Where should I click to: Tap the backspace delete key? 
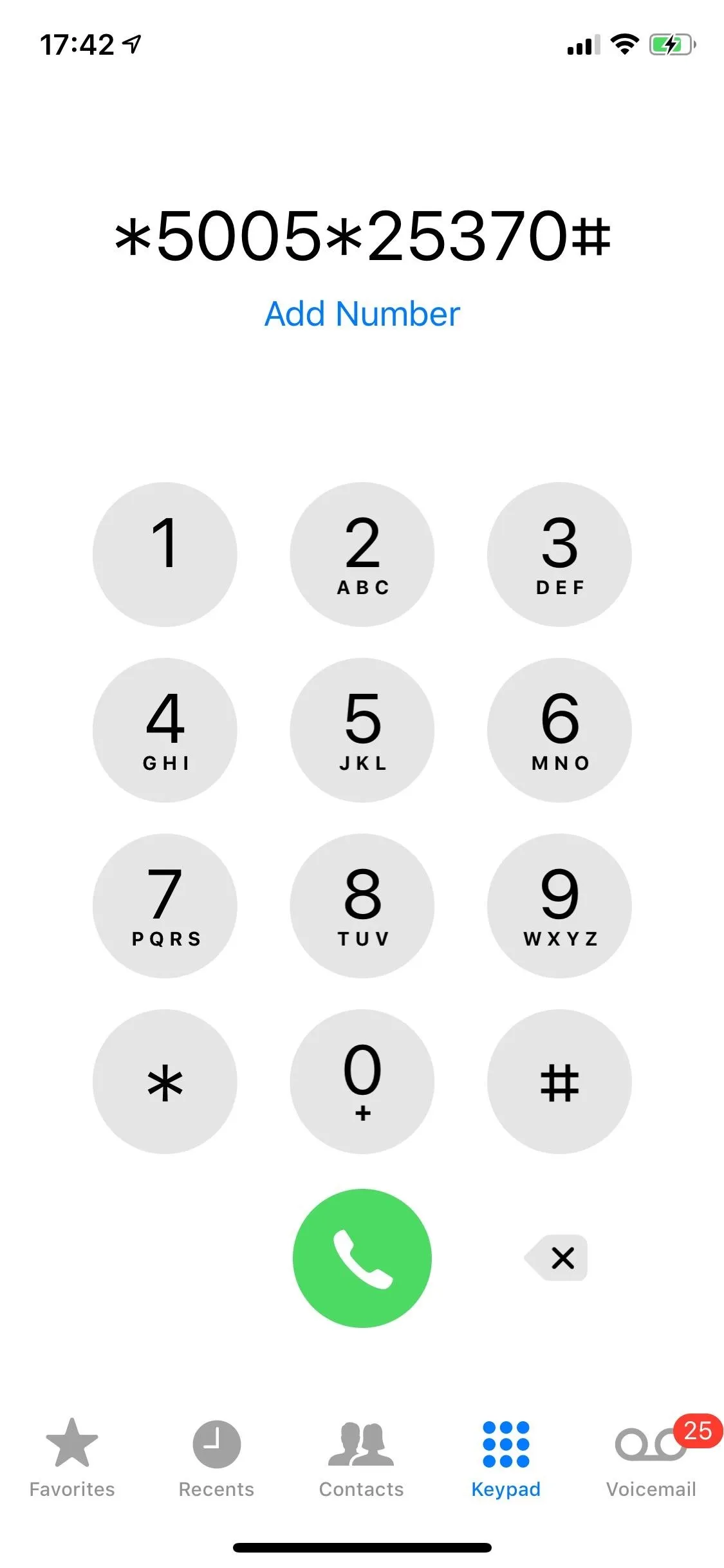click(x=557, y=1258)
